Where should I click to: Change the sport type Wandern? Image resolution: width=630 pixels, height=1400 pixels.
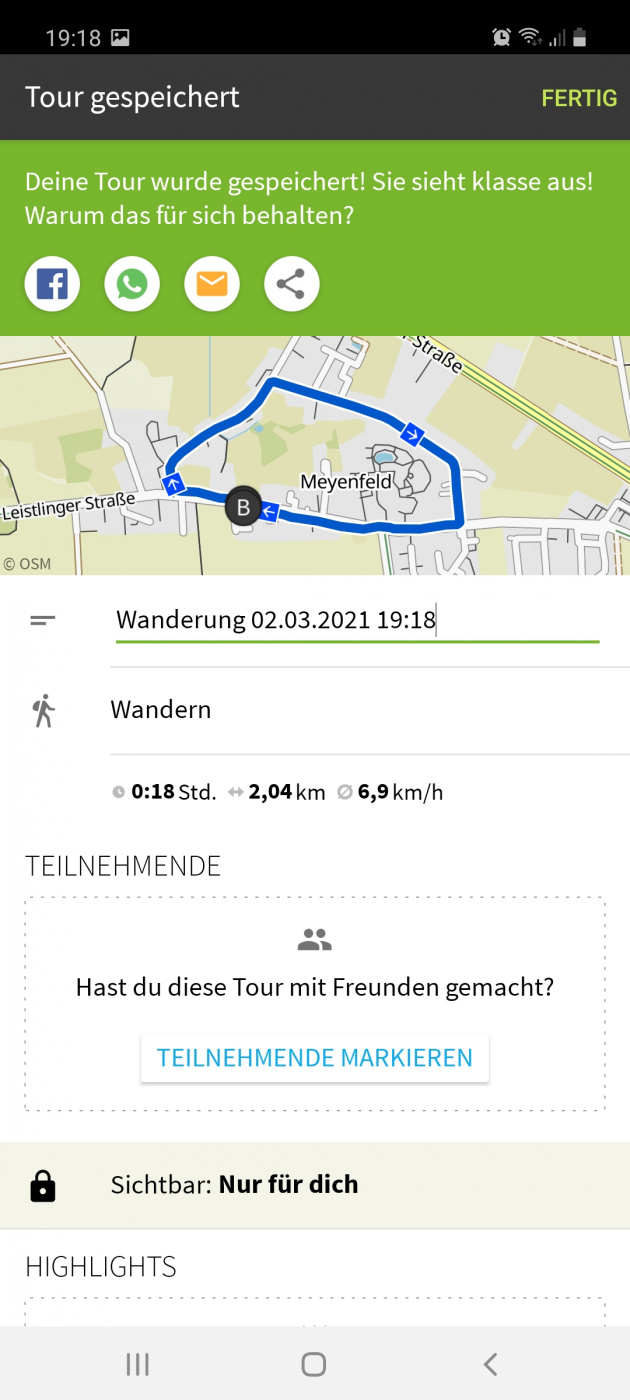coord(160,710)
